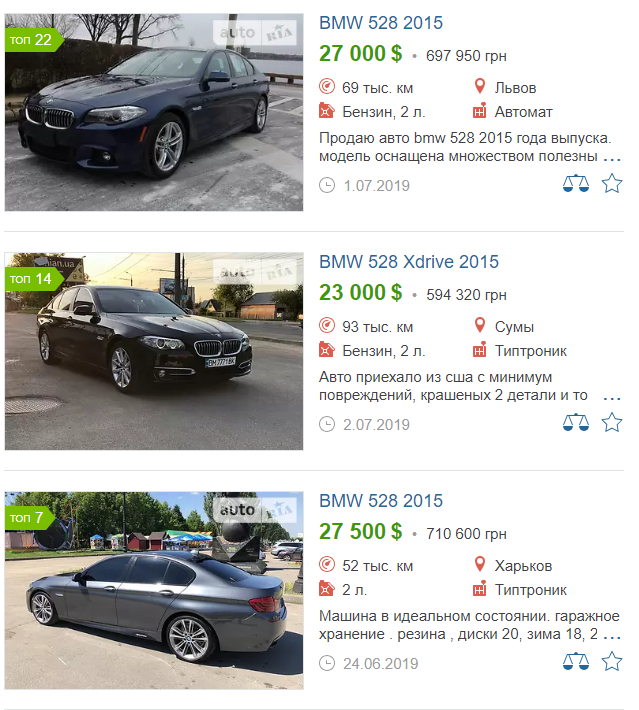Save the Харьков BMW 528 to favorites
Image resolution: width=639 pixels, height=710 pixels.
[x=612, y=662]
